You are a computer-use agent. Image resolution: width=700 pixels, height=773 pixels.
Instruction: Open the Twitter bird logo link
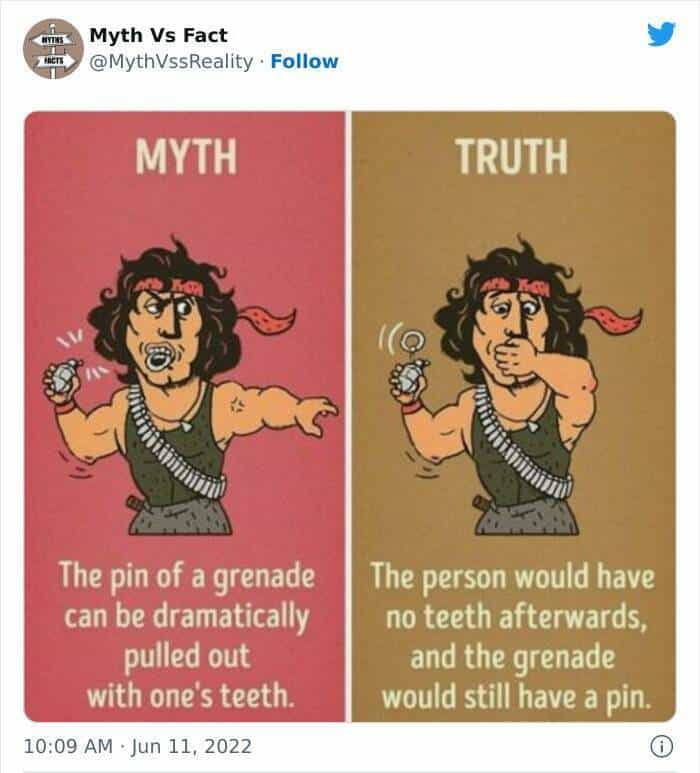coord(660,34)
